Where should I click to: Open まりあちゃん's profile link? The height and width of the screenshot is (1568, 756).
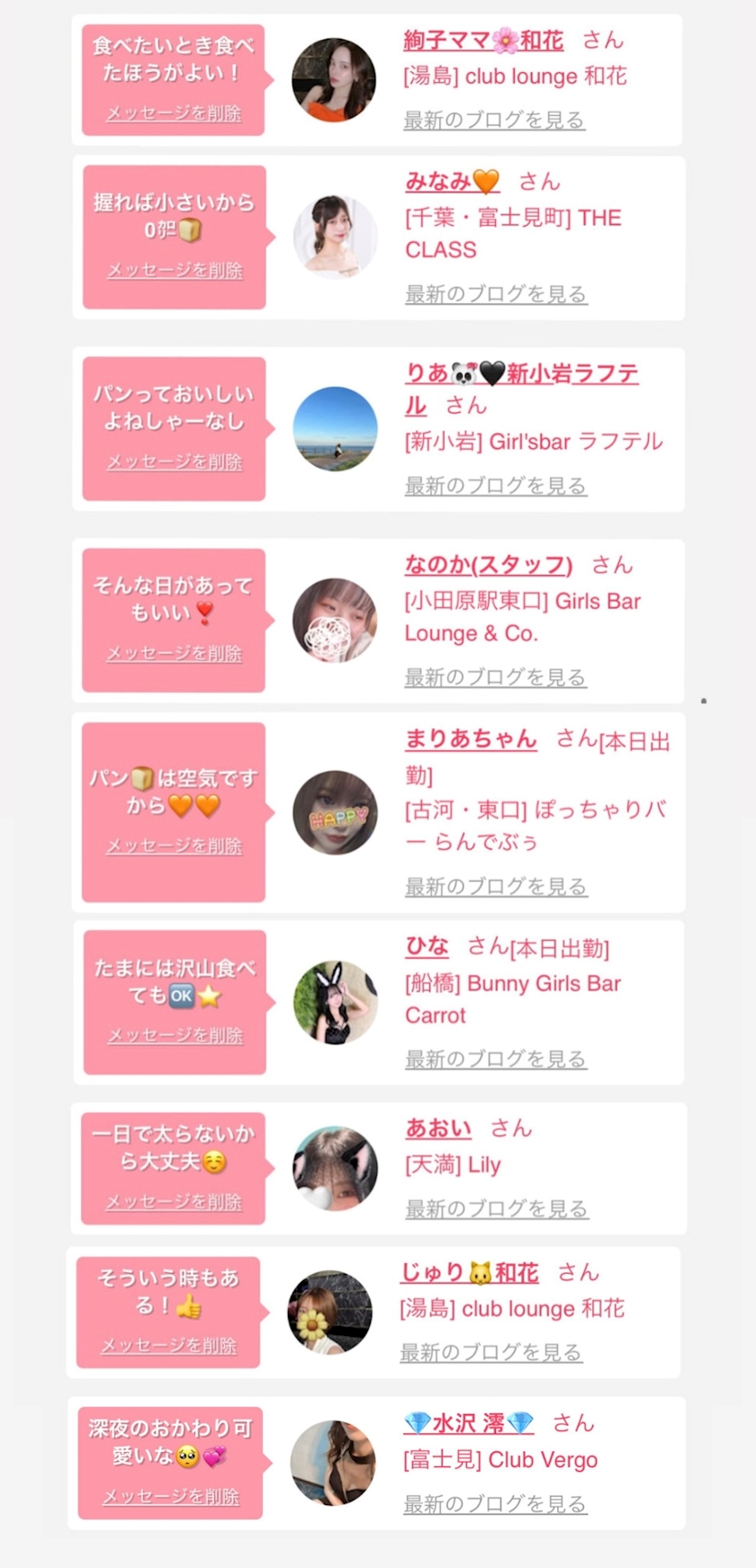coord(471,739)
